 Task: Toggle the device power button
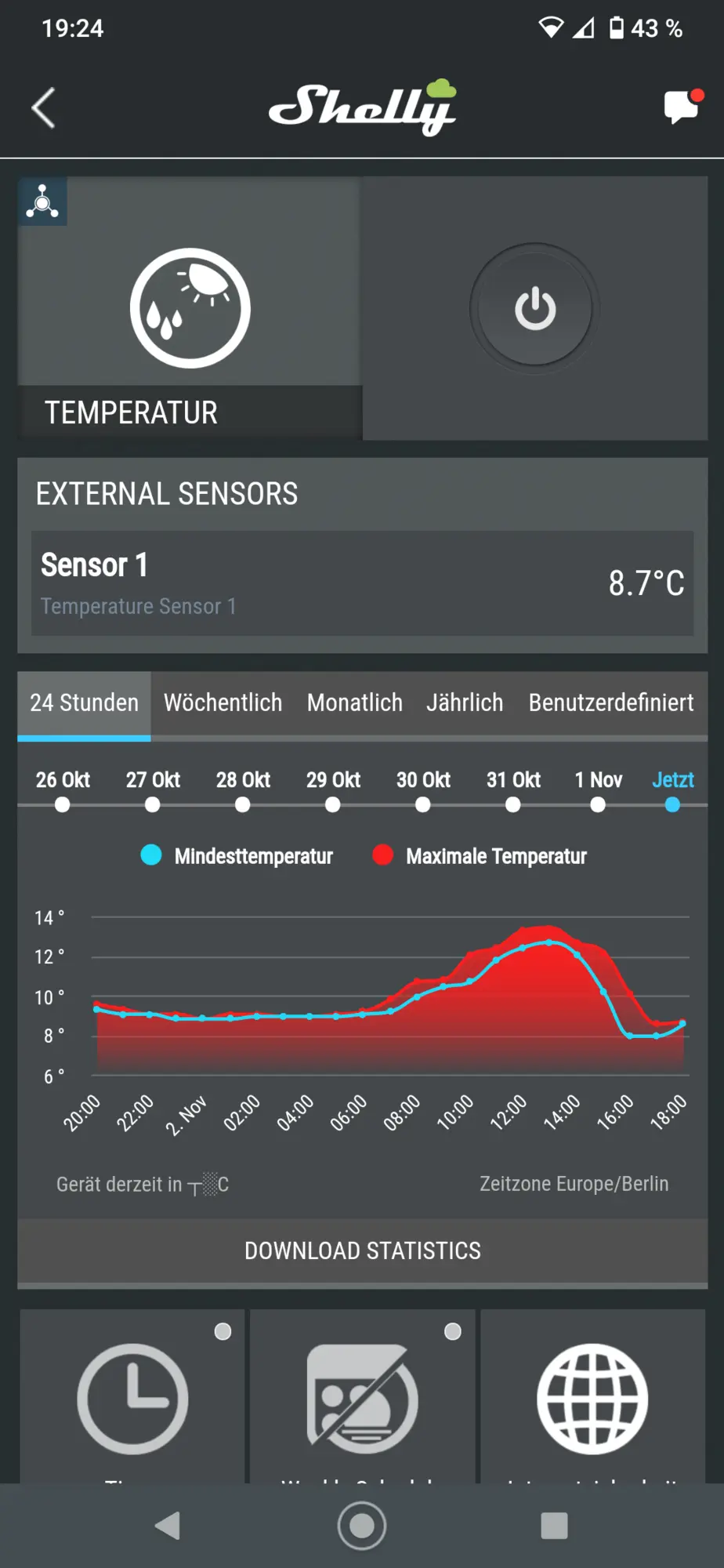tap(535, 307)
